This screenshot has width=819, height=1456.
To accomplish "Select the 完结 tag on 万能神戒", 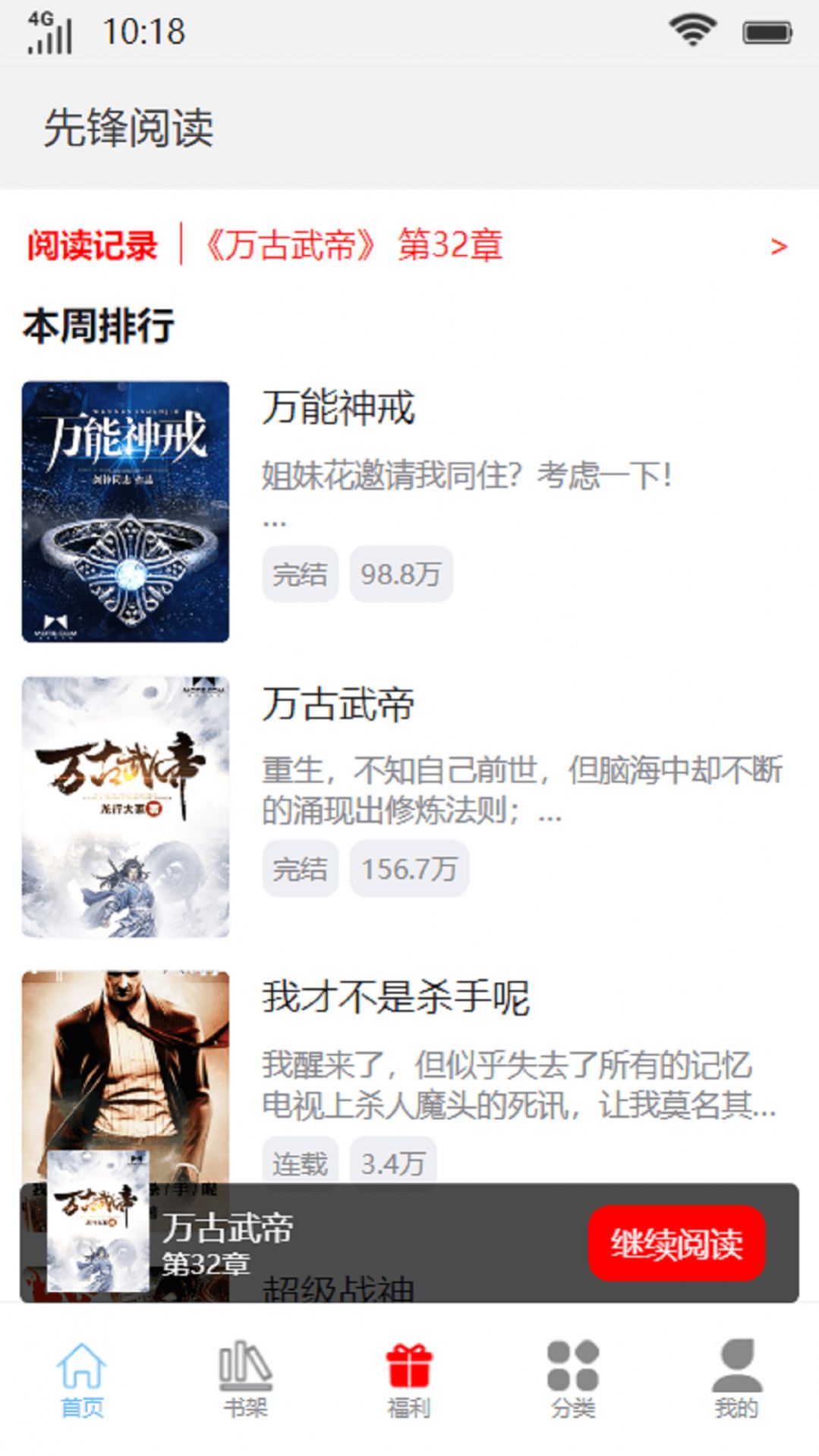I will tap(300, 574).
